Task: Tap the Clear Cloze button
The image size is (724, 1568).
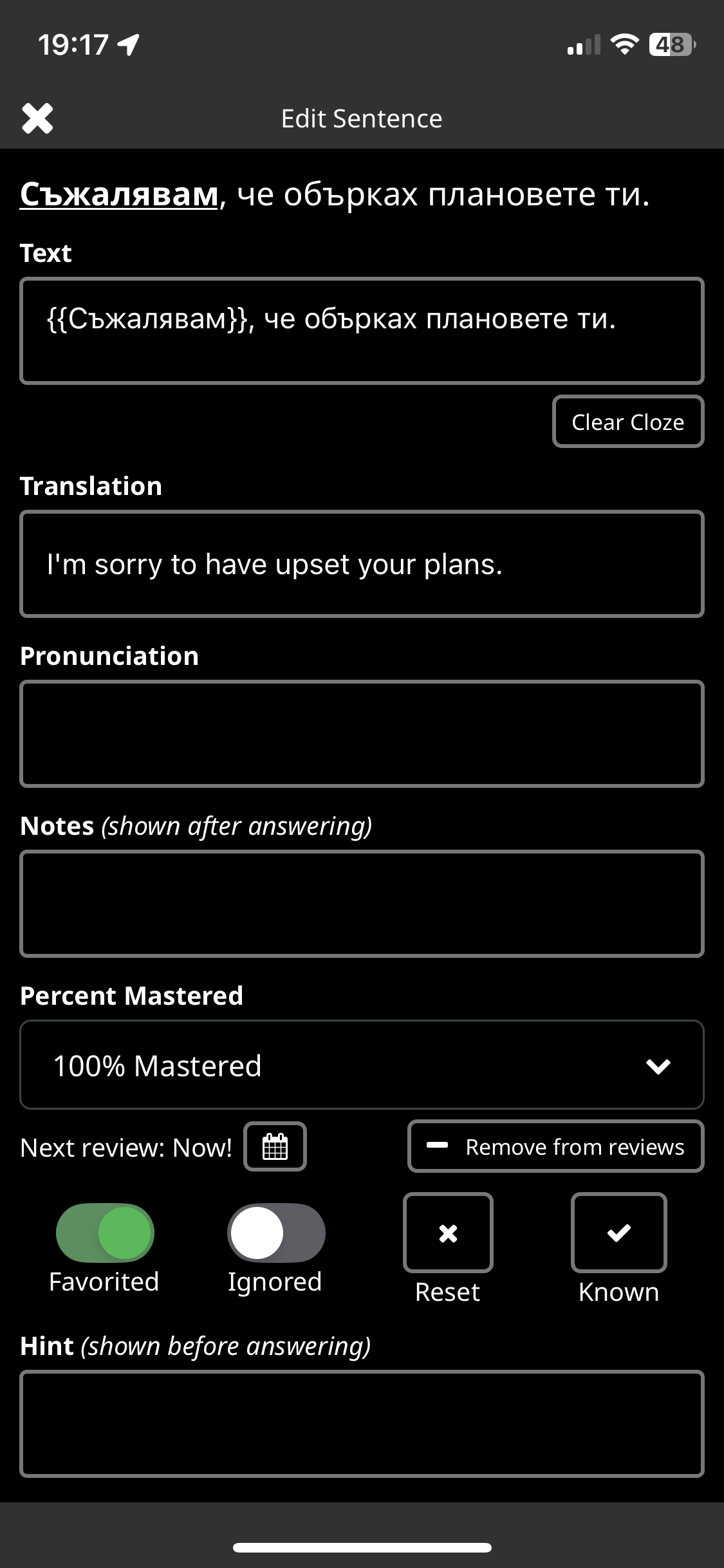Action: tap(627, 422)
